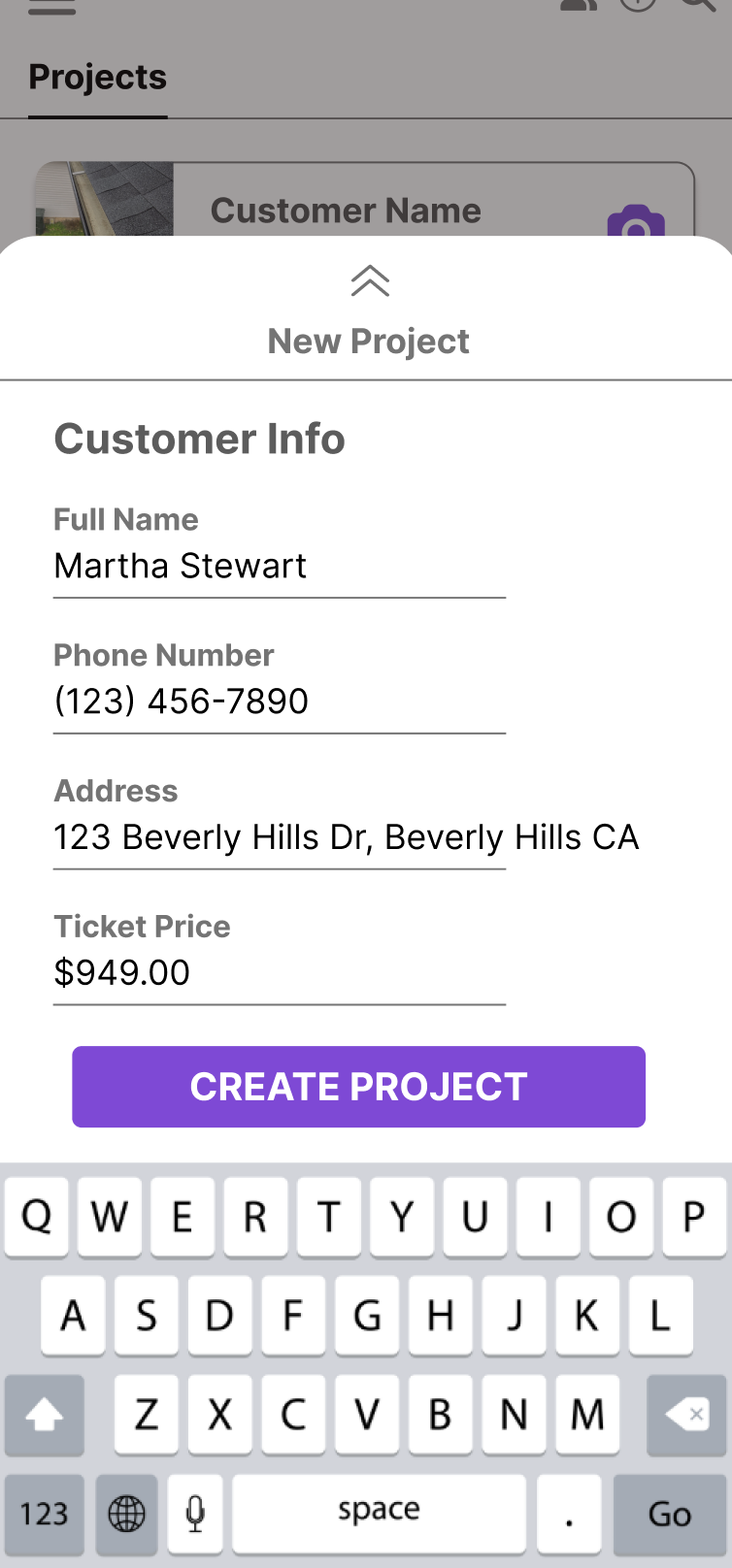Hit the Go key on keyboard

point(670,1515)
